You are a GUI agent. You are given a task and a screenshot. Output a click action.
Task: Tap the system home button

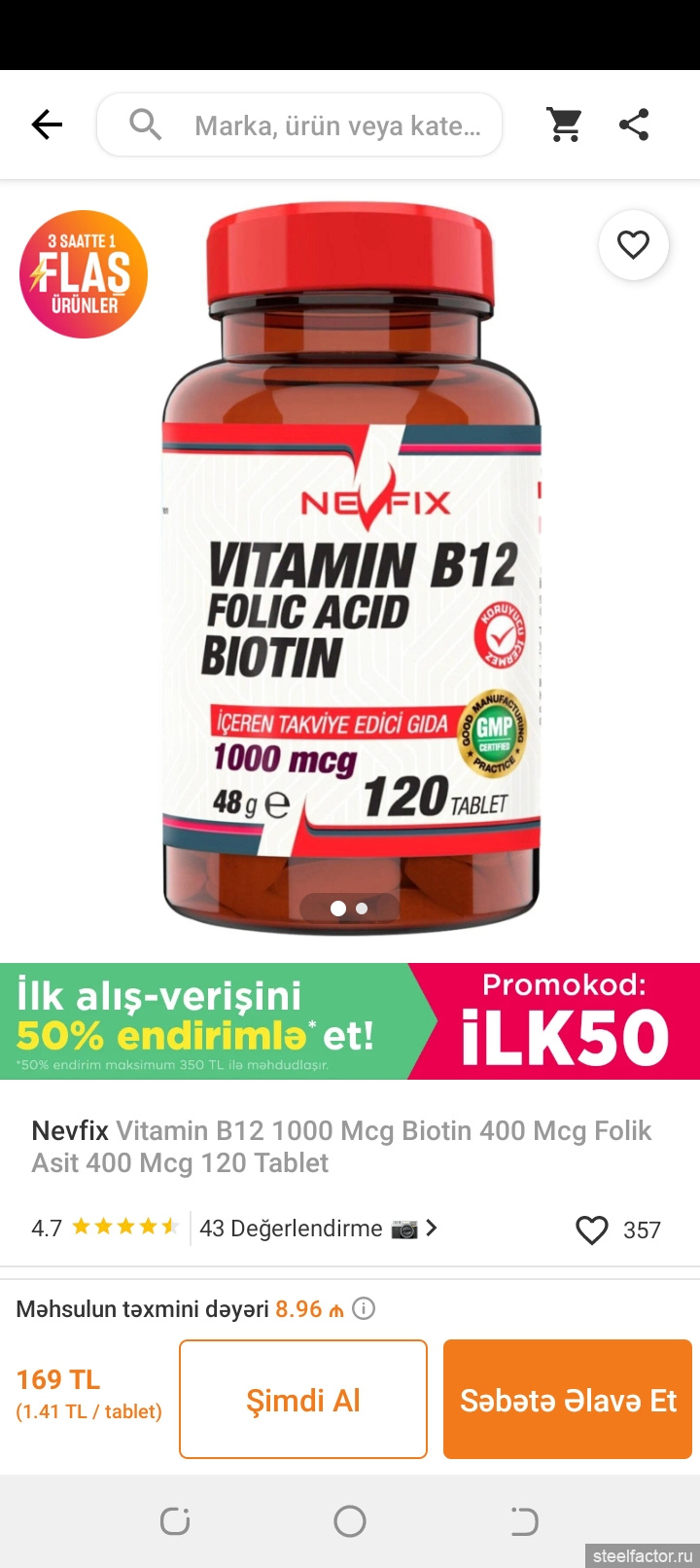tap(350, 1520)
